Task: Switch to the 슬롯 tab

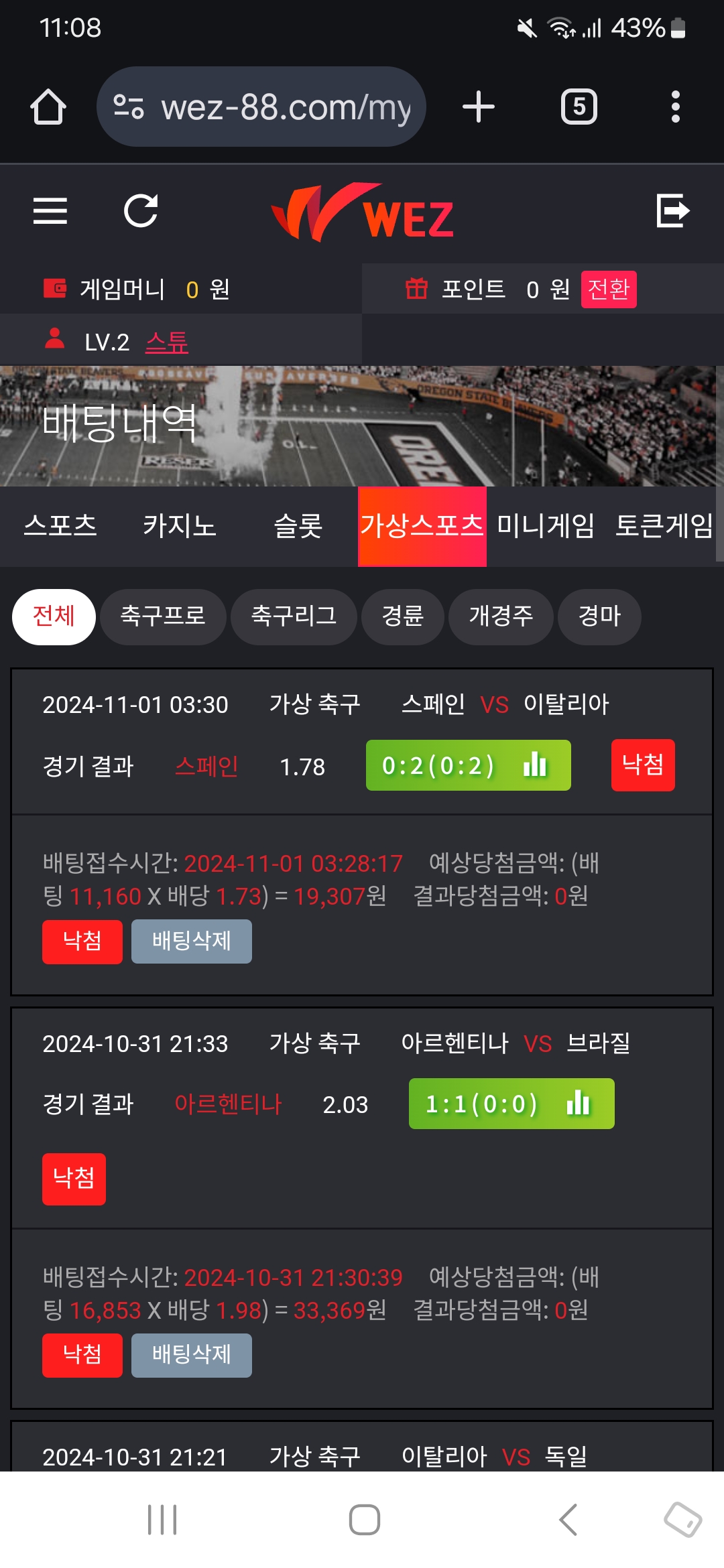Action: click(x=298, y=526)
